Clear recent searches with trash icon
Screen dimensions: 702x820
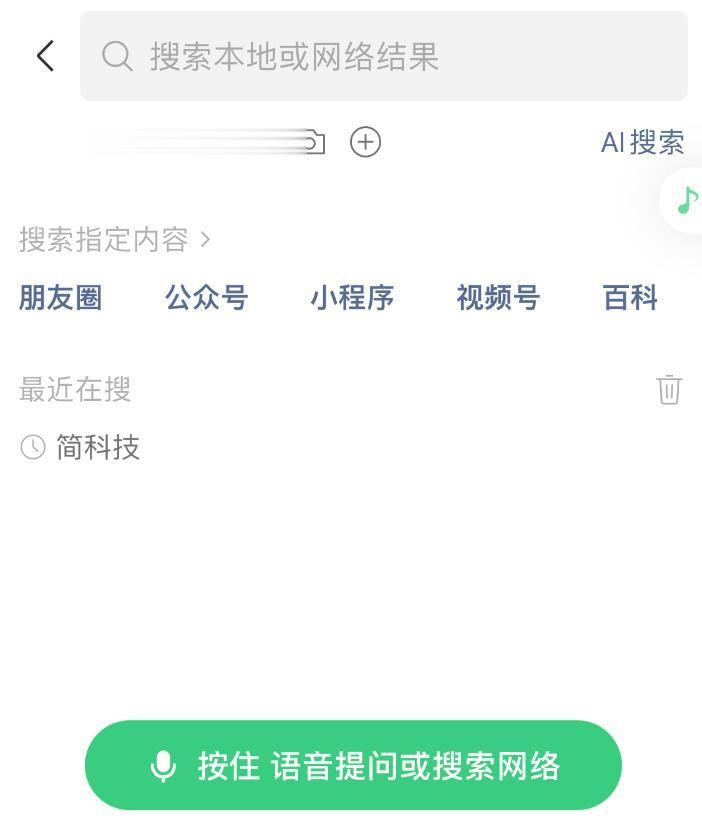[669, 390]
